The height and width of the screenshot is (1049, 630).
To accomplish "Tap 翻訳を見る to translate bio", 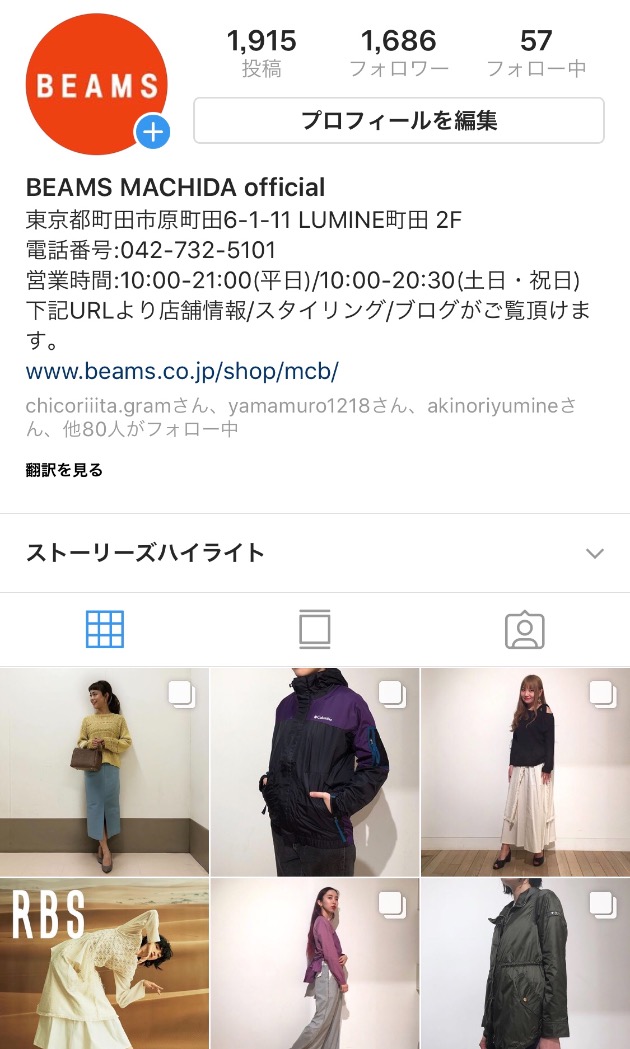I will (64, 470).
